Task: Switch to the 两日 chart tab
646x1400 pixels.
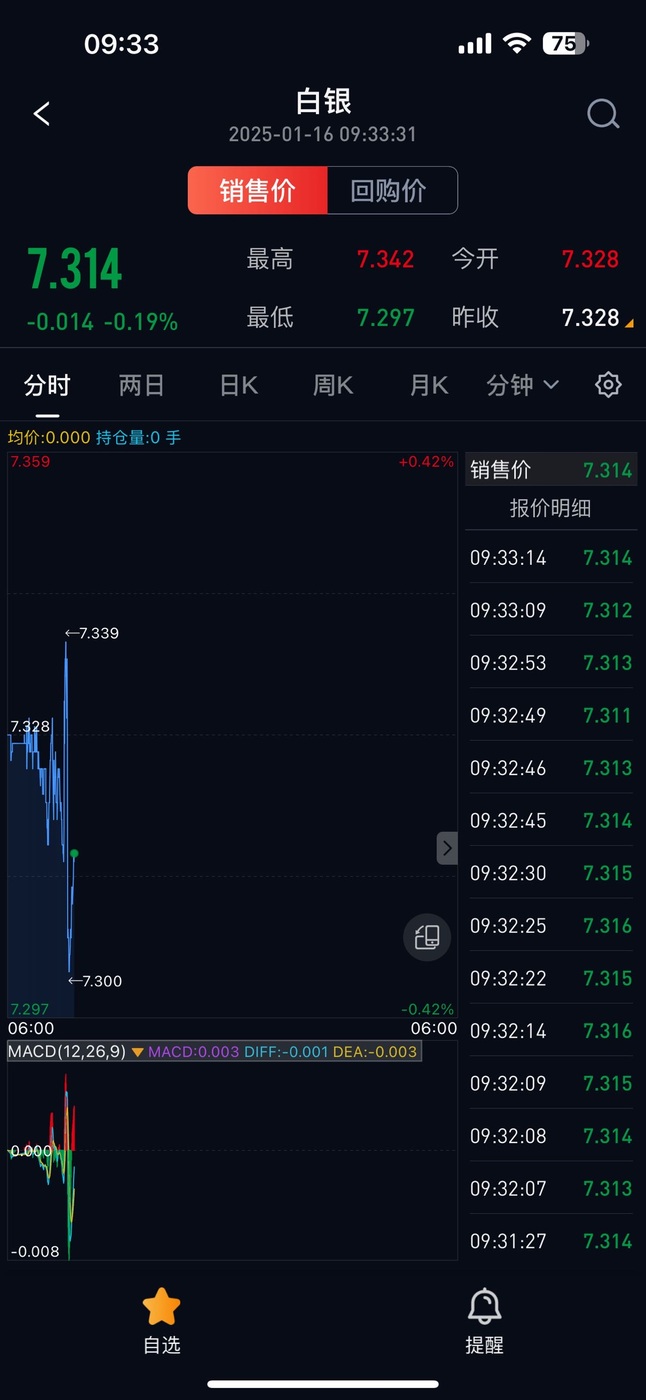Action: click(141, 385)
